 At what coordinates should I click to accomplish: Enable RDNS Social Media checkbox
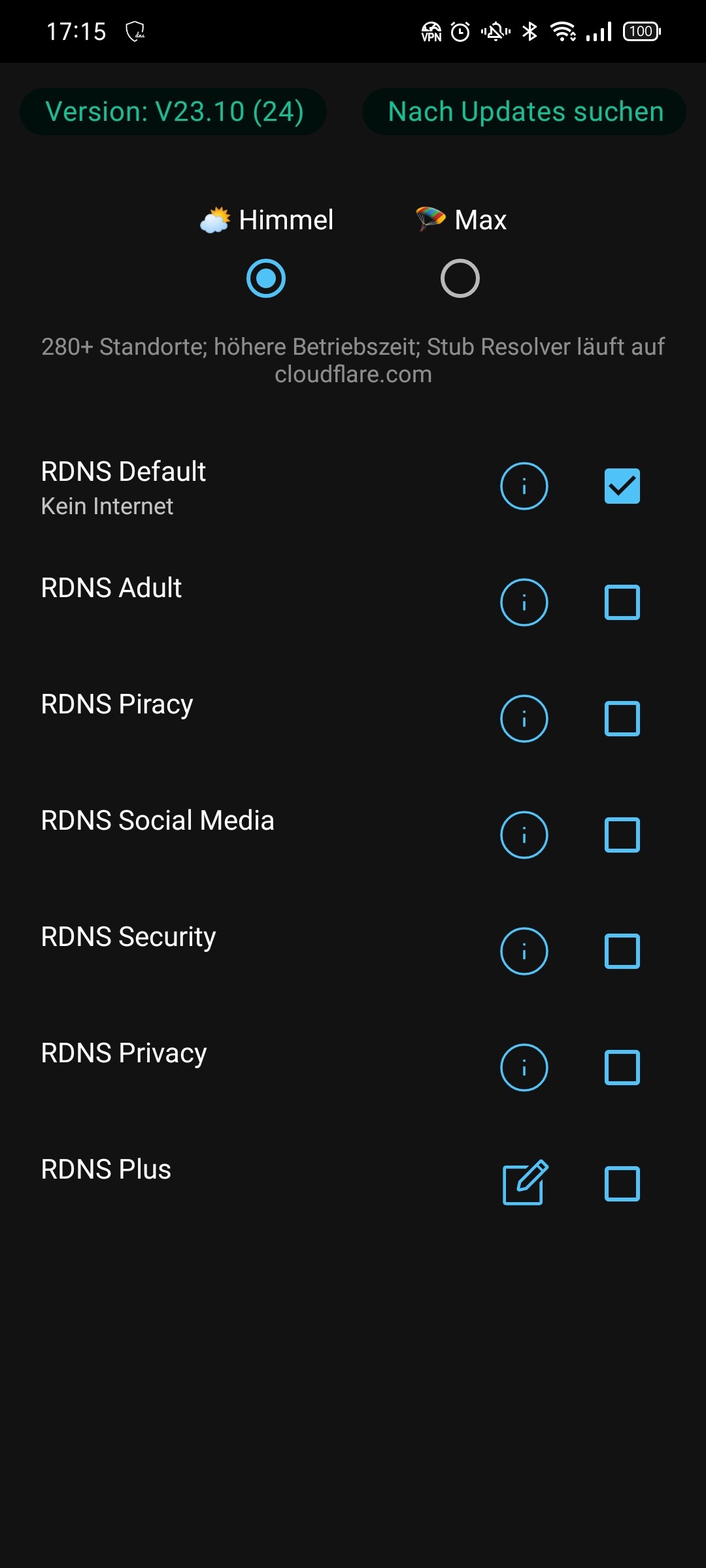[622, 835]
